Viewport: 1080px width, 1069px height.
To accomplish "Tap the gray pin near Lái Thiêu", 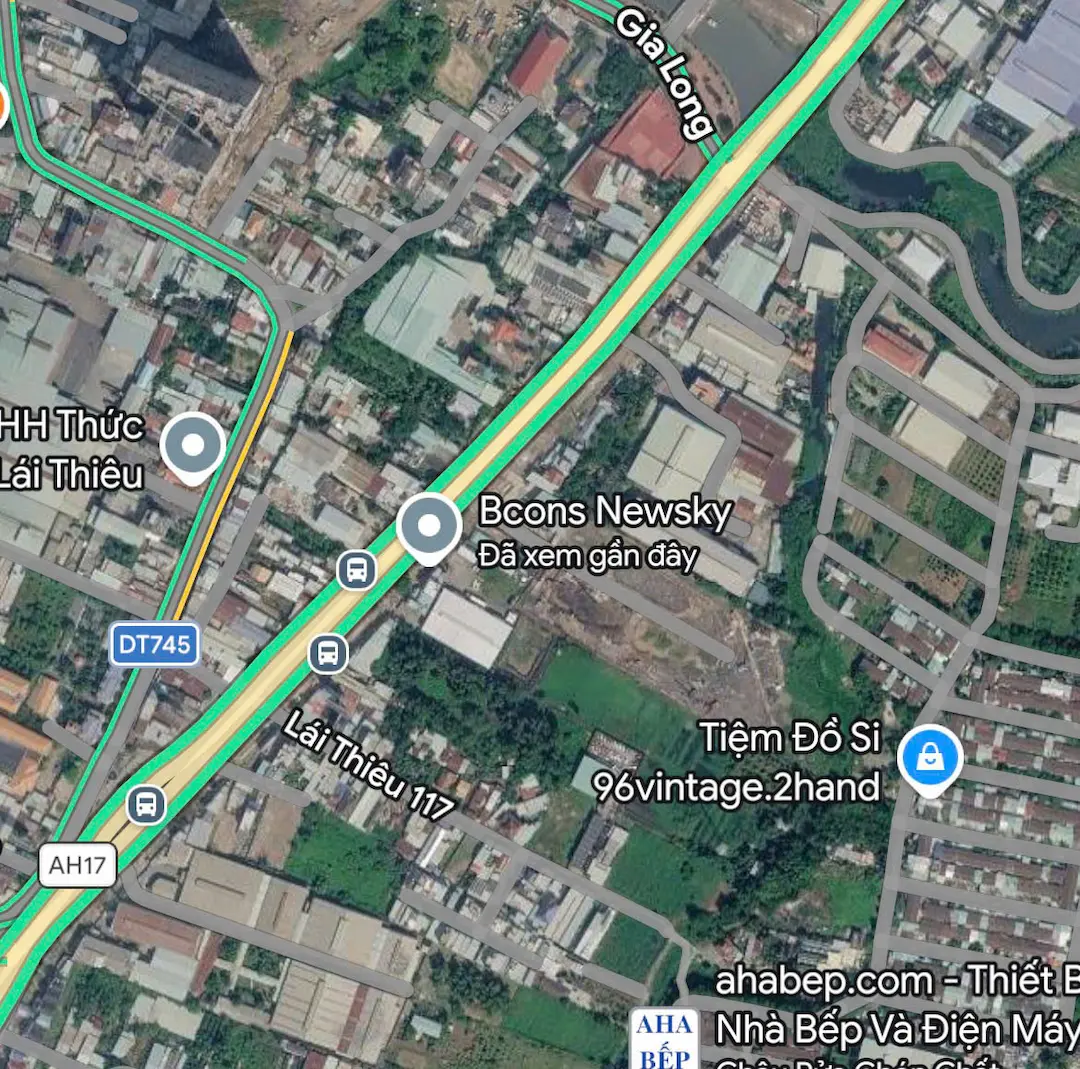I will coord(193,446).
